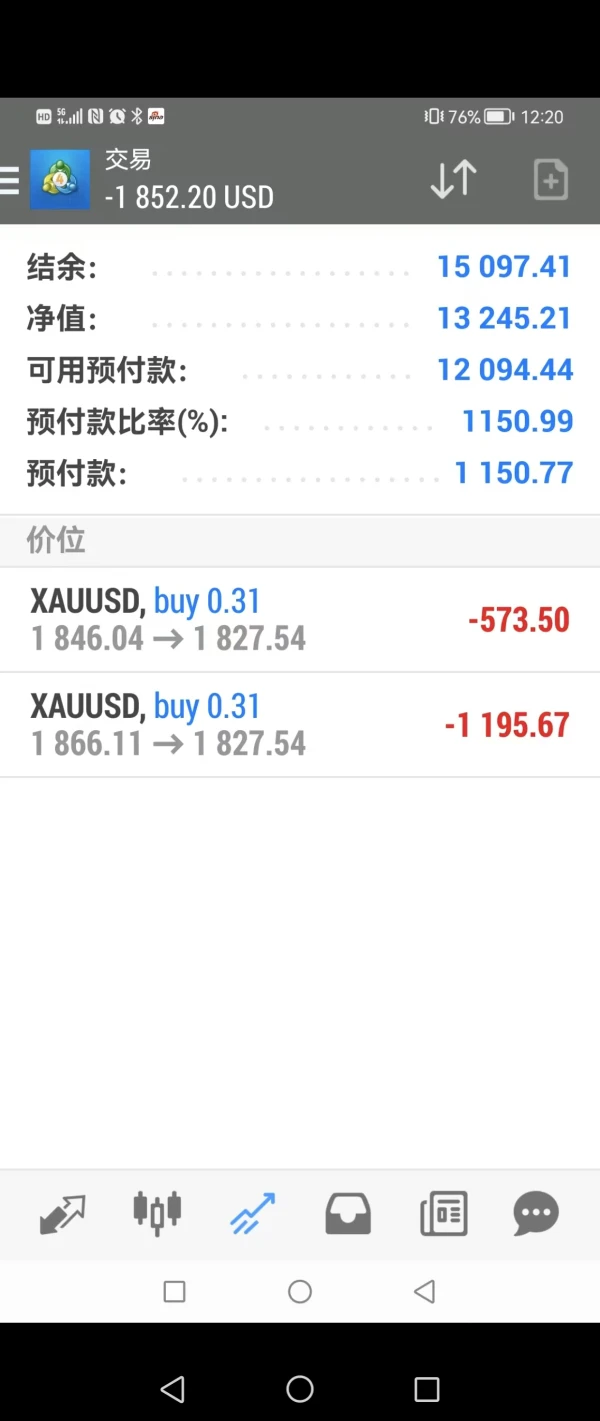
Task: Go to the History inbox tab
Action: pyautogui.click(x=348, y=1214)
